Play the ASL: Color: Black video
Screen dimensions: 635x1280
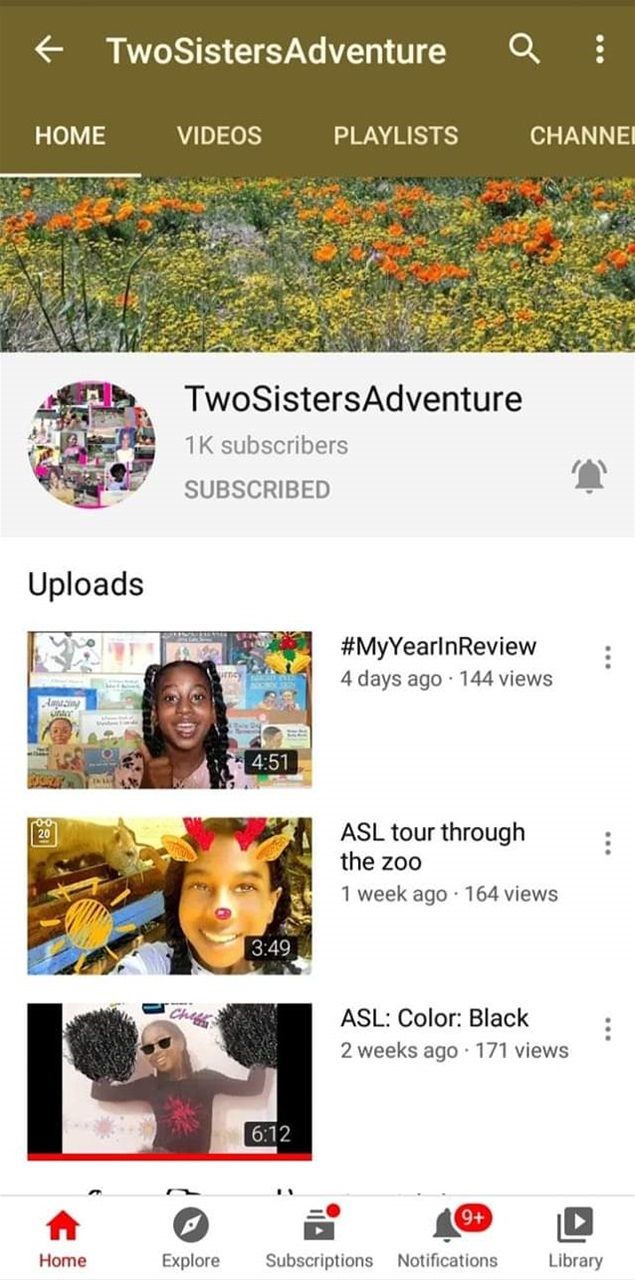pos(169,1082)
